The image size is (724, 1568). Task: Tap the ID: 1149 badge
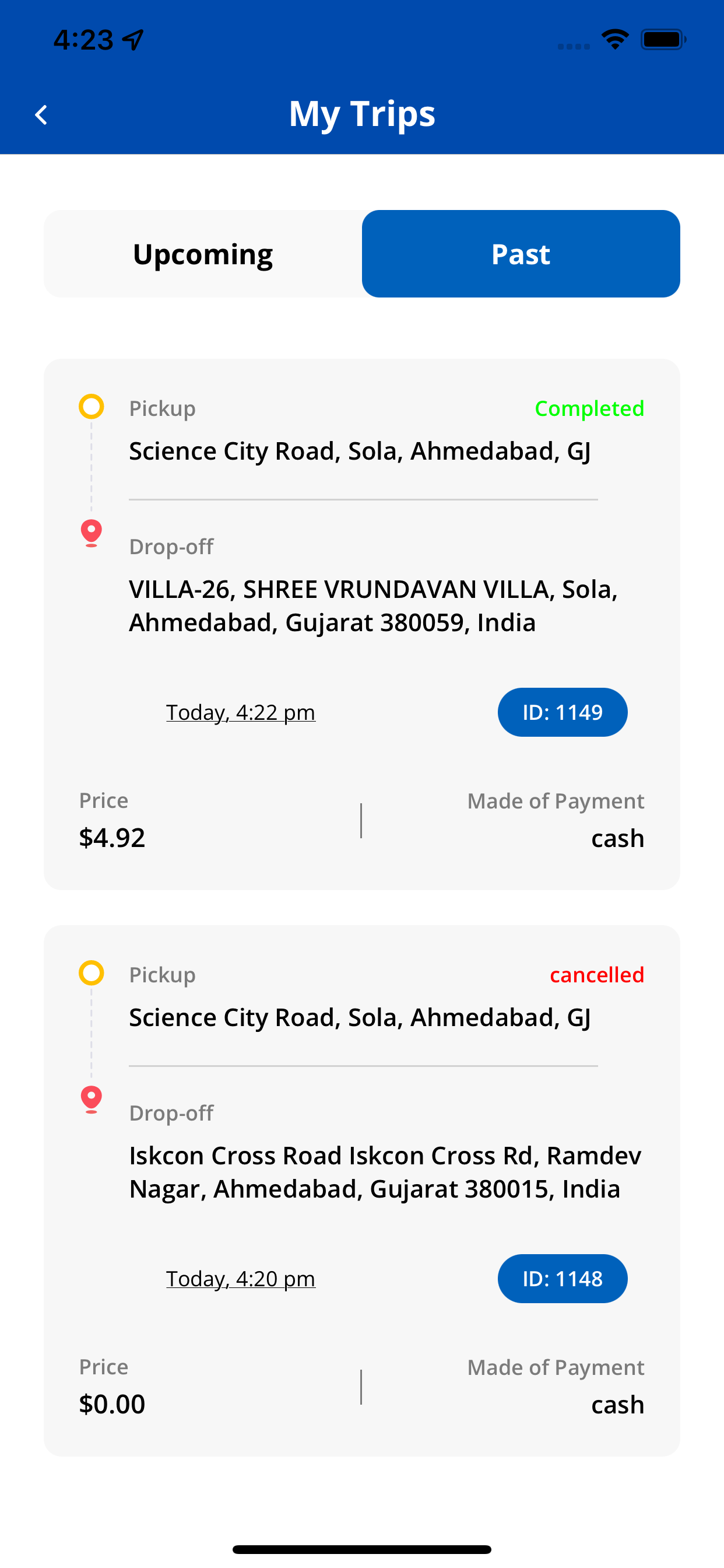tap(562, 712)
